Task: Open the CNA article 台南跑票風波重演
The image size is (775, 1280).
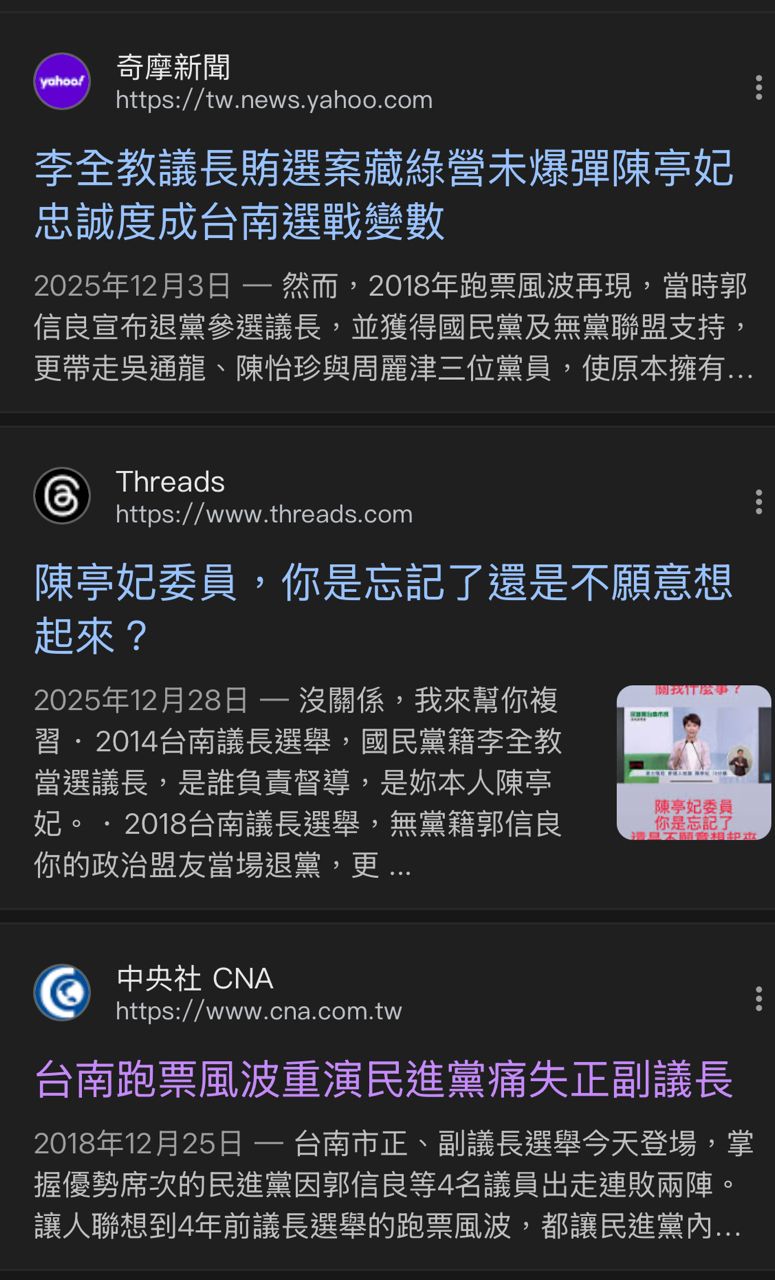Action: [384, 1080]
